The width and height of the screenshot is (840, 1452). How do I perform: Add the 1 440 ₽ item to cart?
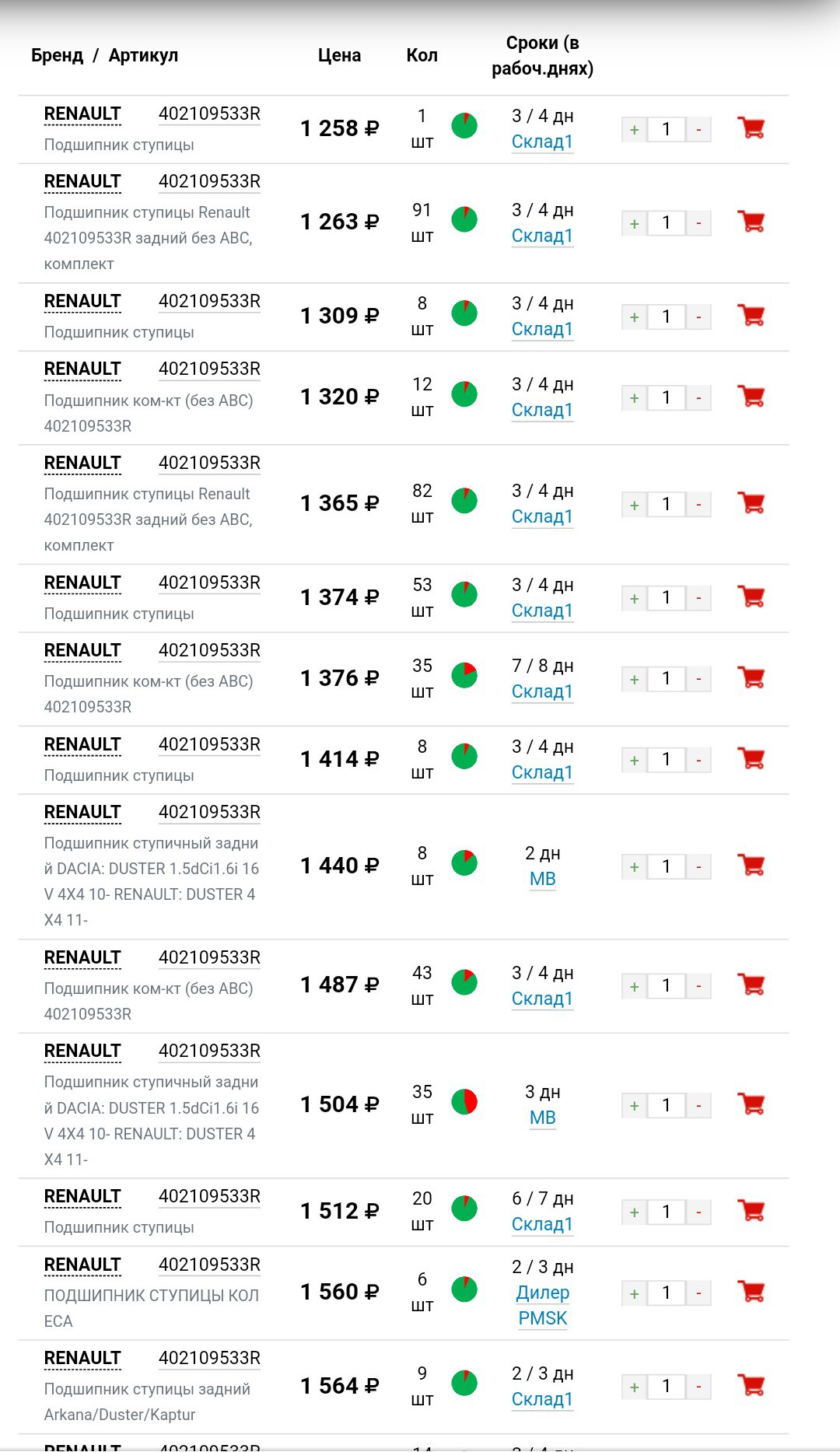(751, 865)
